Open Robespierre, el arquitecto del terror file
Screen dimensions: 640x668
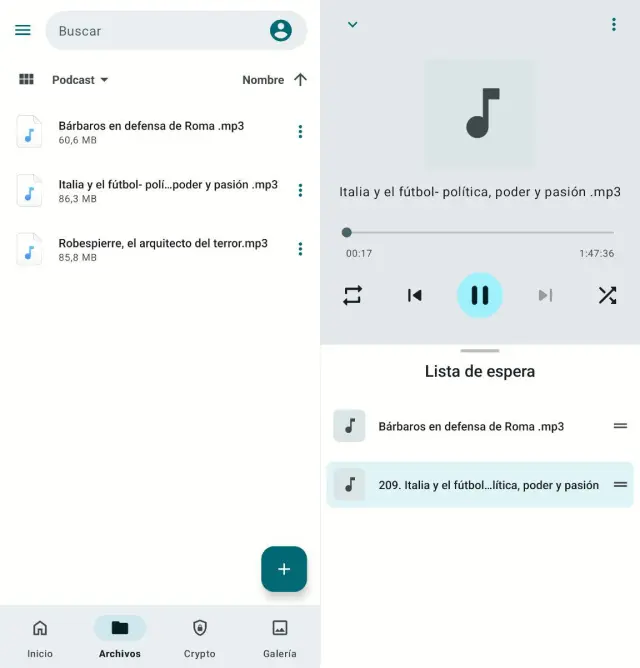click(x=160, y=249)
